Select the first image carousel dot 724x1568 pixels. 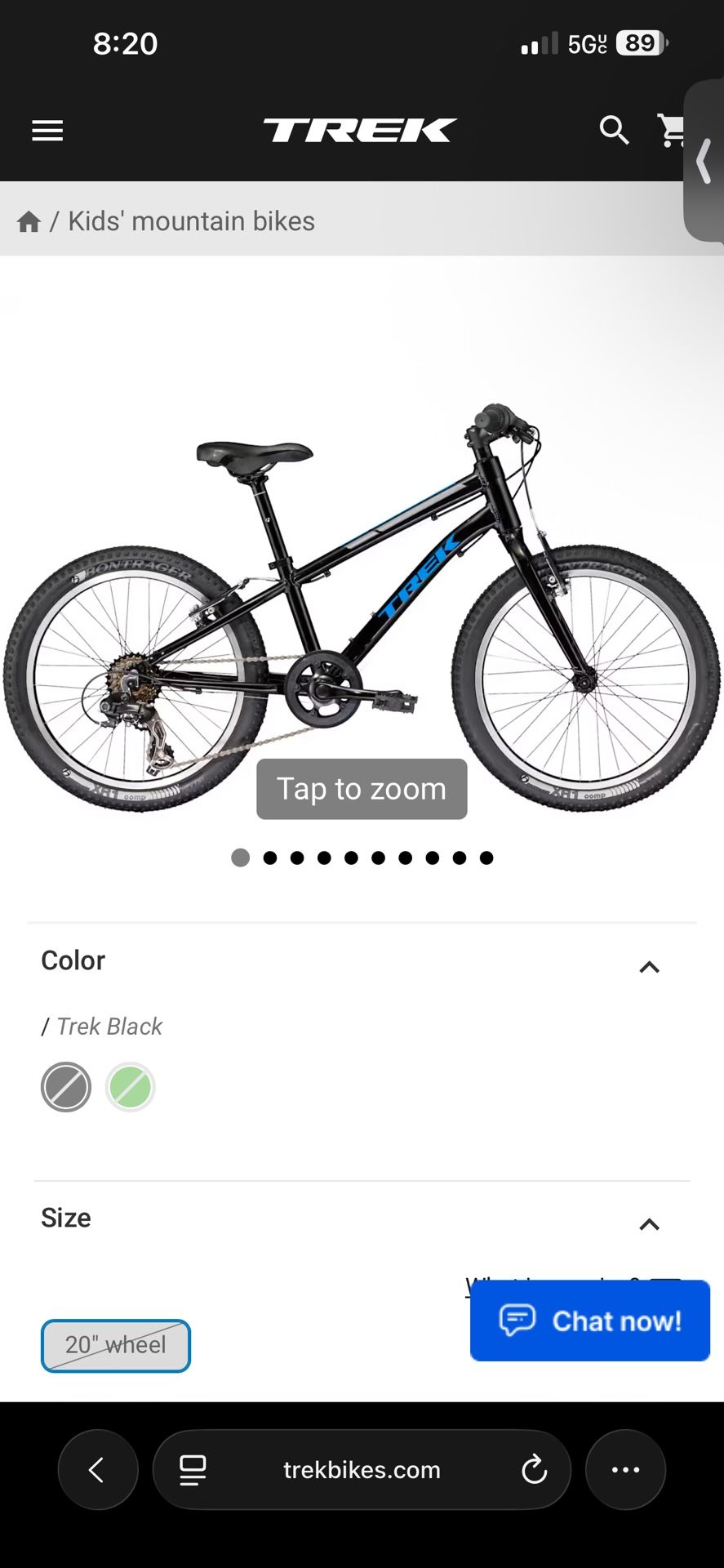[241, 857]
